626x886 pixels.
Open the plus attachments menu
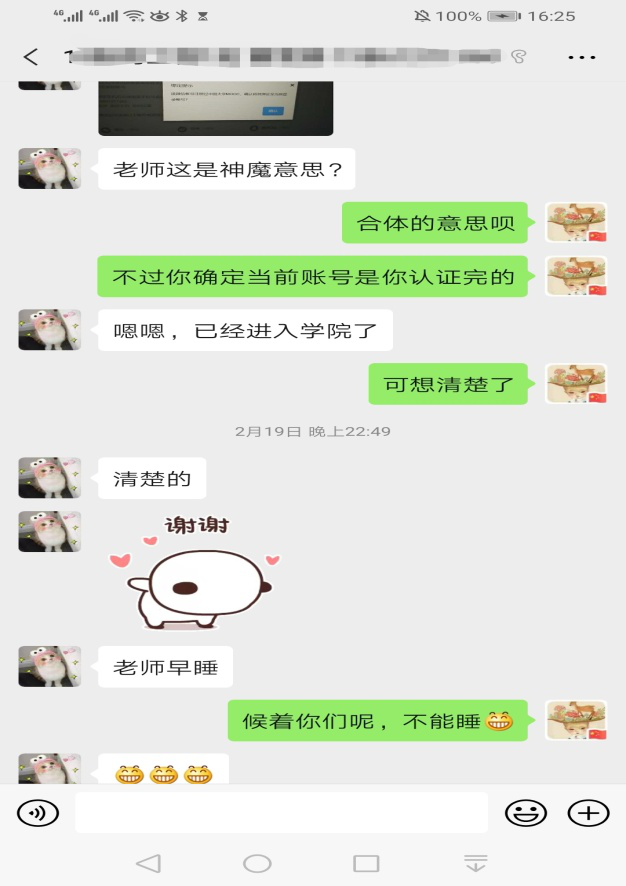tap(588, 813)
